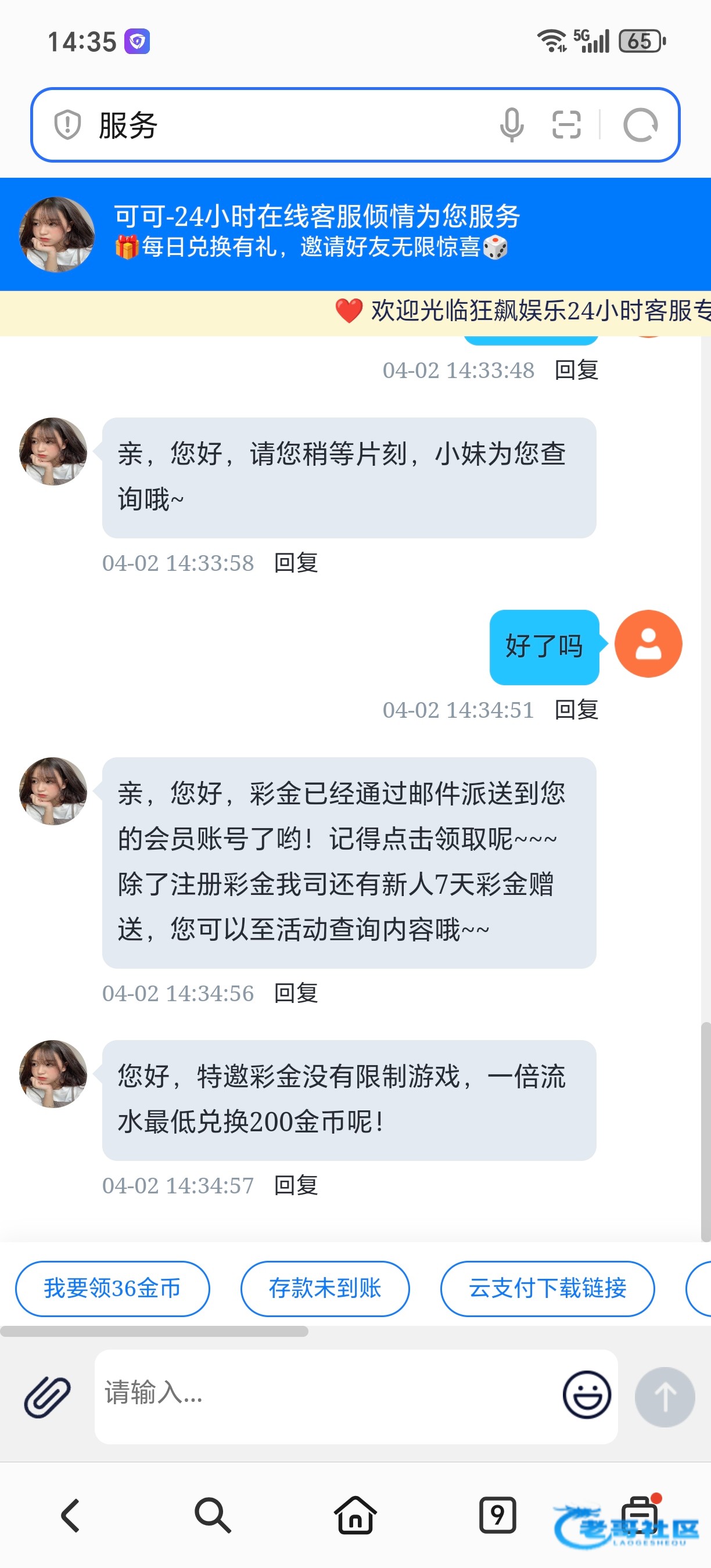Go to the browser home page
This screenshot has height=1568, width=711.
click(355, 1515)
